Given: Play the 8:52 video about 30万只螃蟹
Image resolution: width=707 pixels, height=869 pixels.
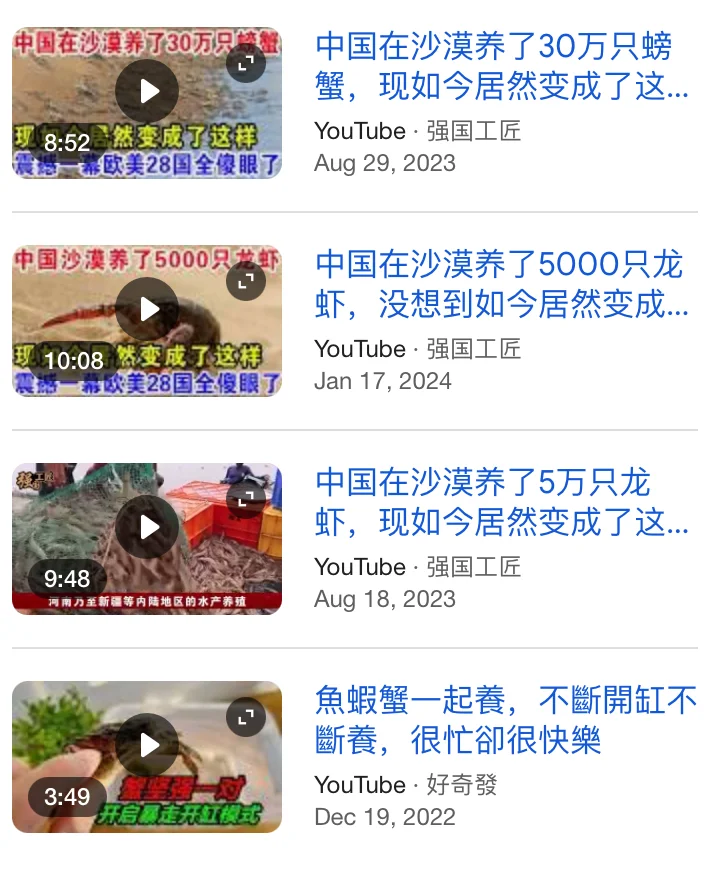Looking at the screenshot, I should pyautogui.click(x=147, y=92).
